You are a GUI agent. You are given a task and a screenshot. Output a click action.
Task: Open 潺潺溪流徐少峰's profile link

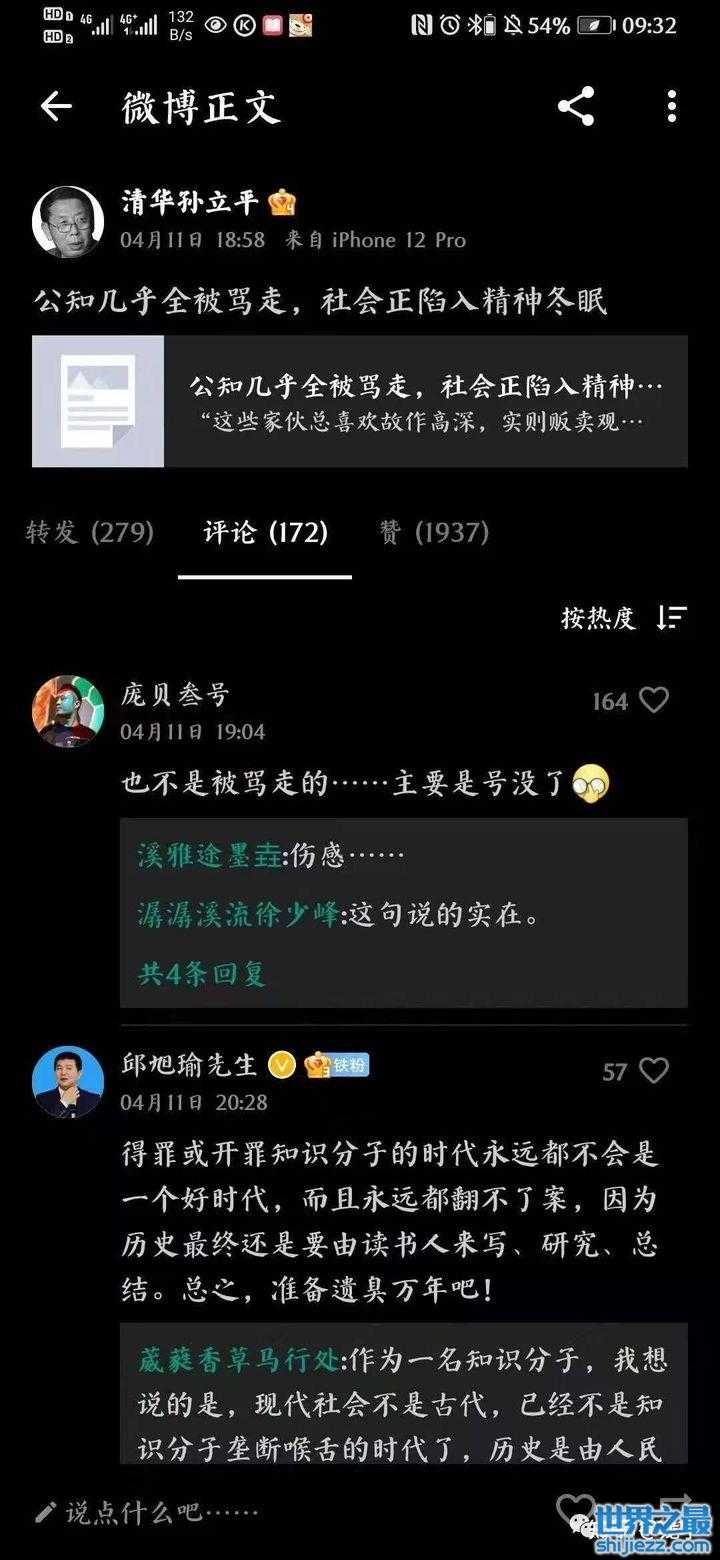click(x=238, y=914)
